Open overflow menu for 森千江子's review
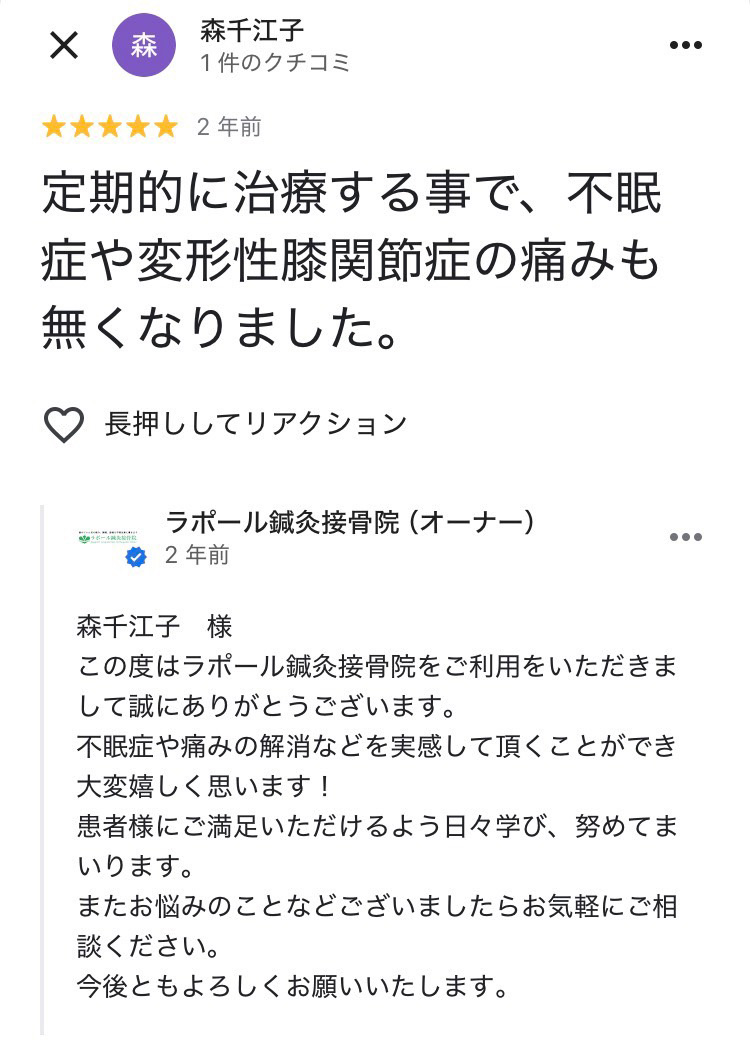 coord(685,45)
